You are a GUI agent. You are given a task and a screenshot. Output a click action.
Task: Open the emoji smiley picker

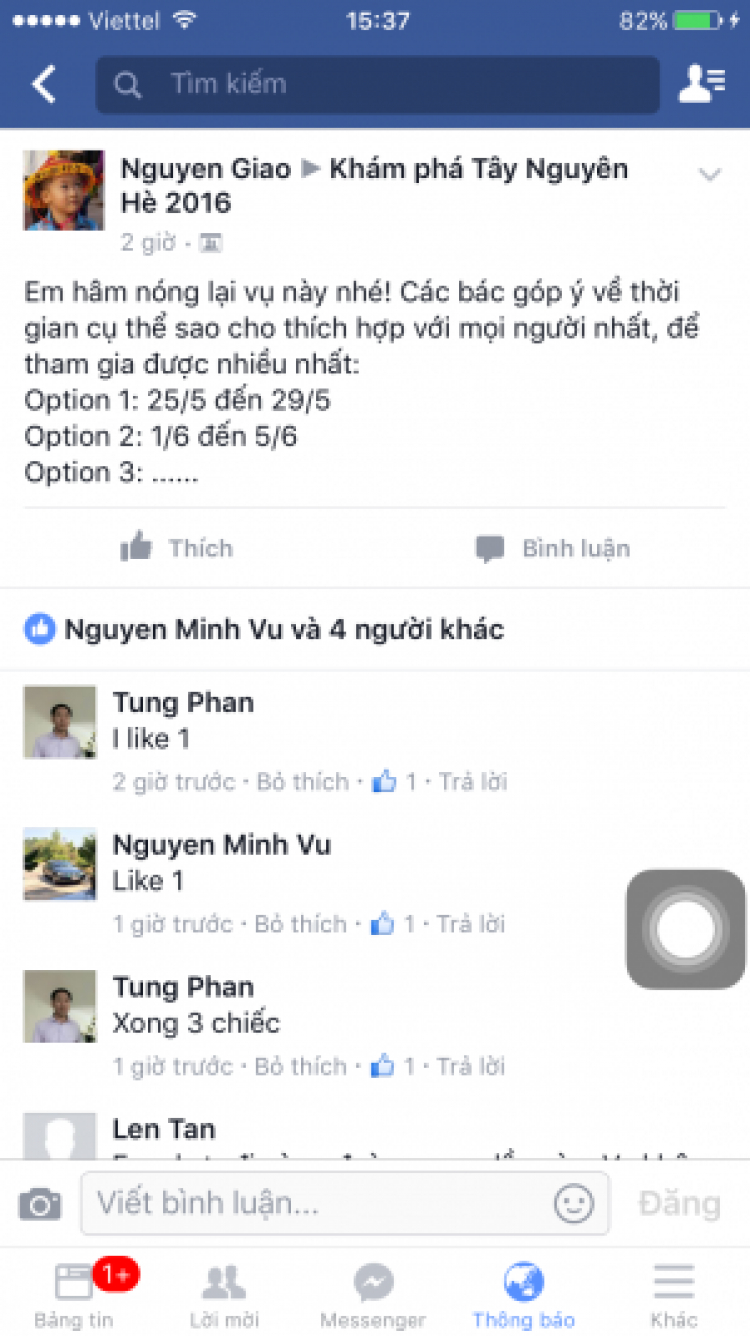(x=574, y=1203)
